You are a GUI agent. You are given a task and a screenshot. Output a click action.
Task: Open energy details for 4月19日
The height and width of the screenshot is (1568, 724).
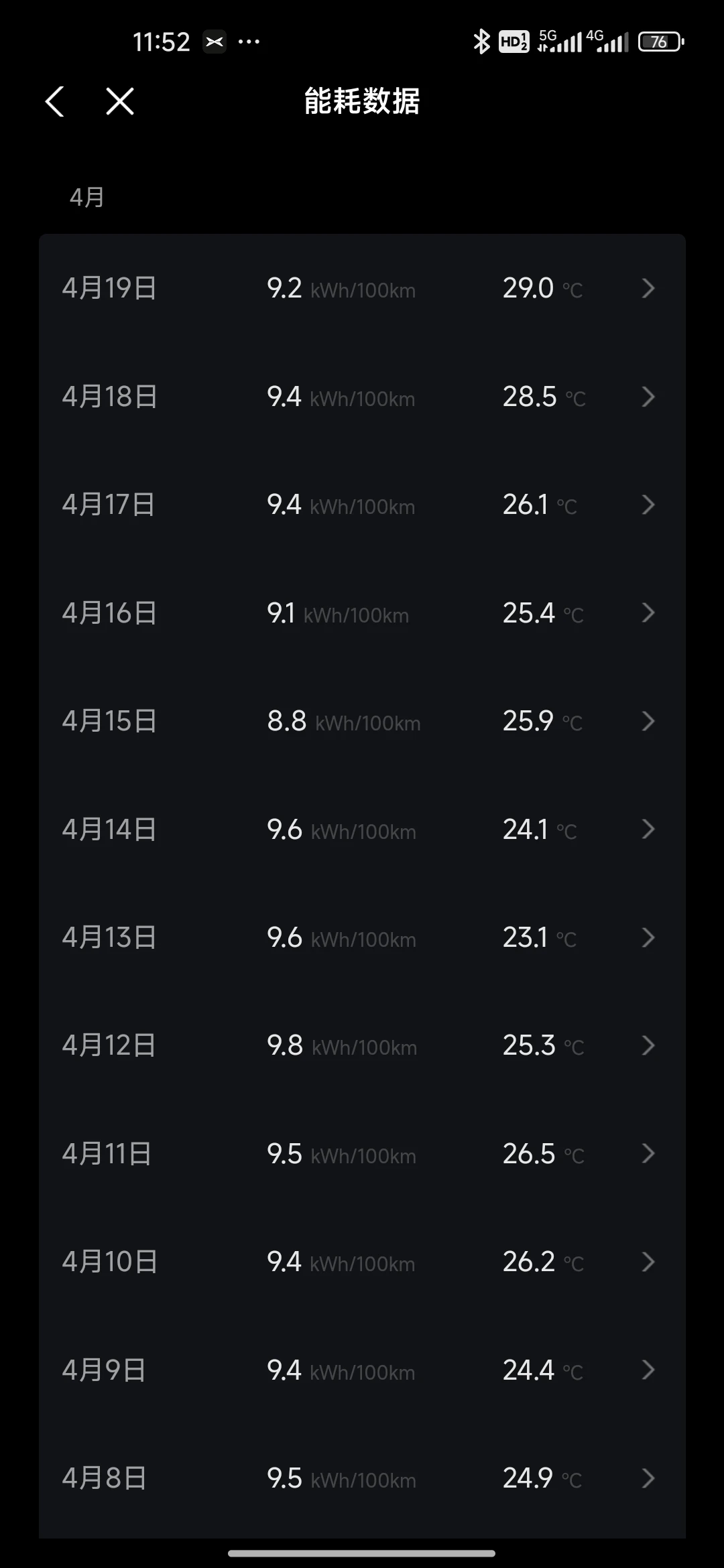pos(362,288)
